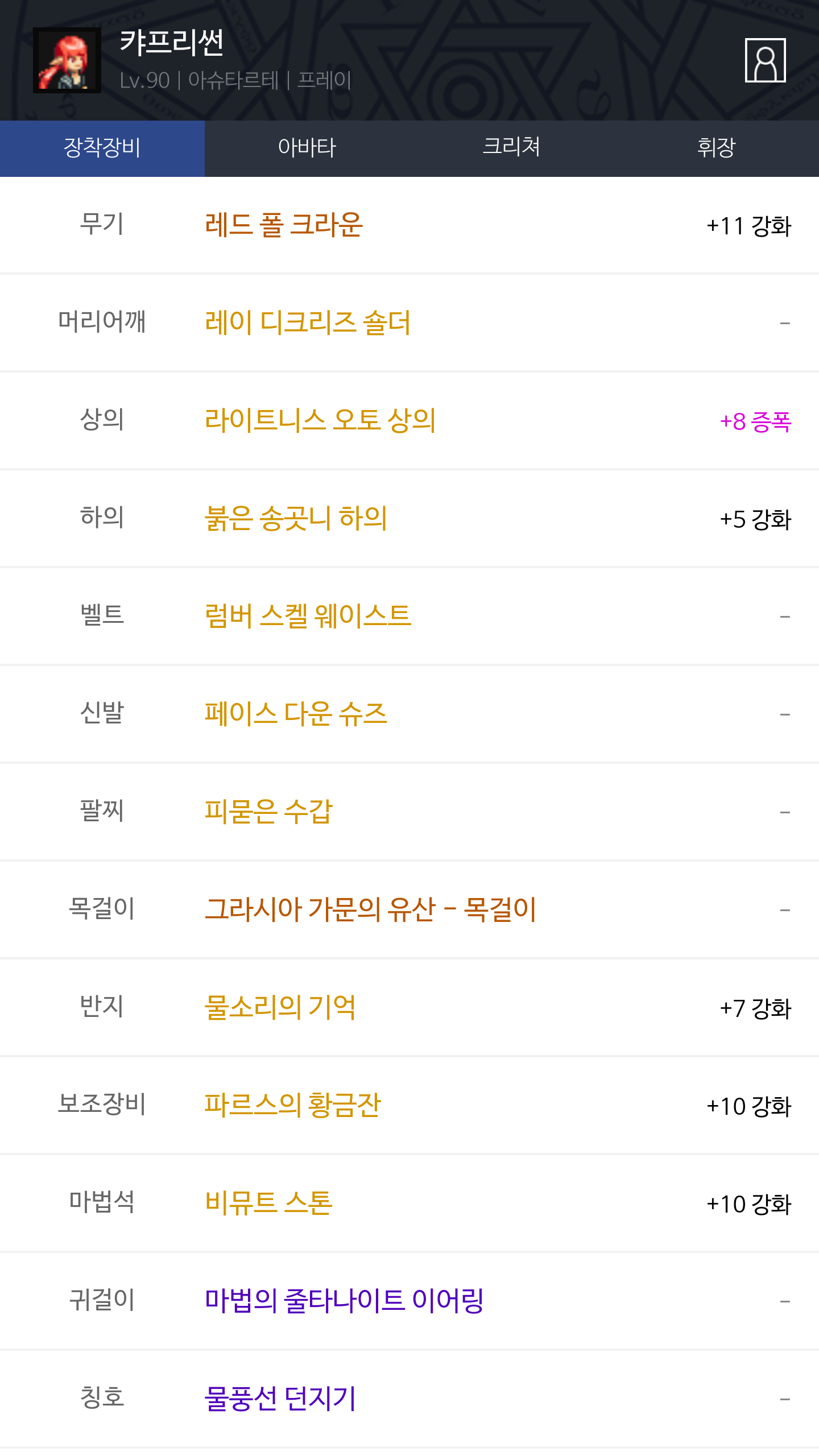Open the character profile icon
Image resolution: width=819 pixels, height=1456 pixels.
click(765, 60)
